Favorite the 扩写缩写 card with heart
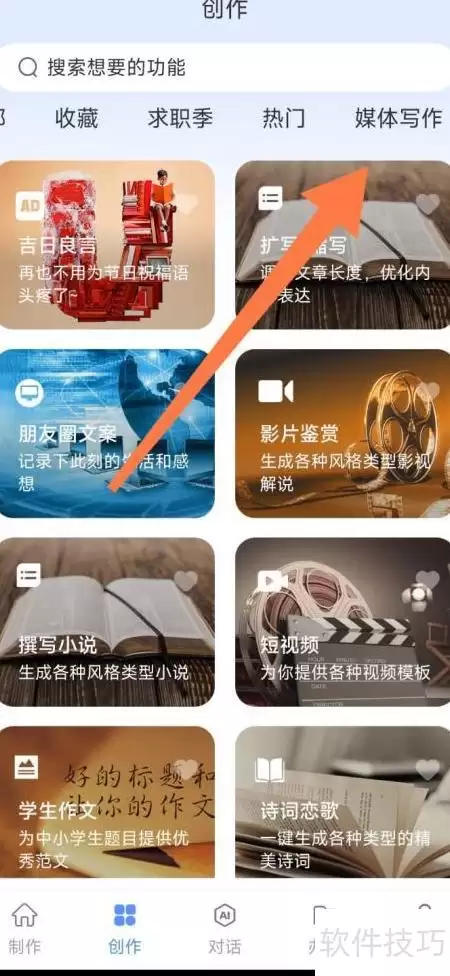This screenshot has width=450, height=976. tap(428, 204)
